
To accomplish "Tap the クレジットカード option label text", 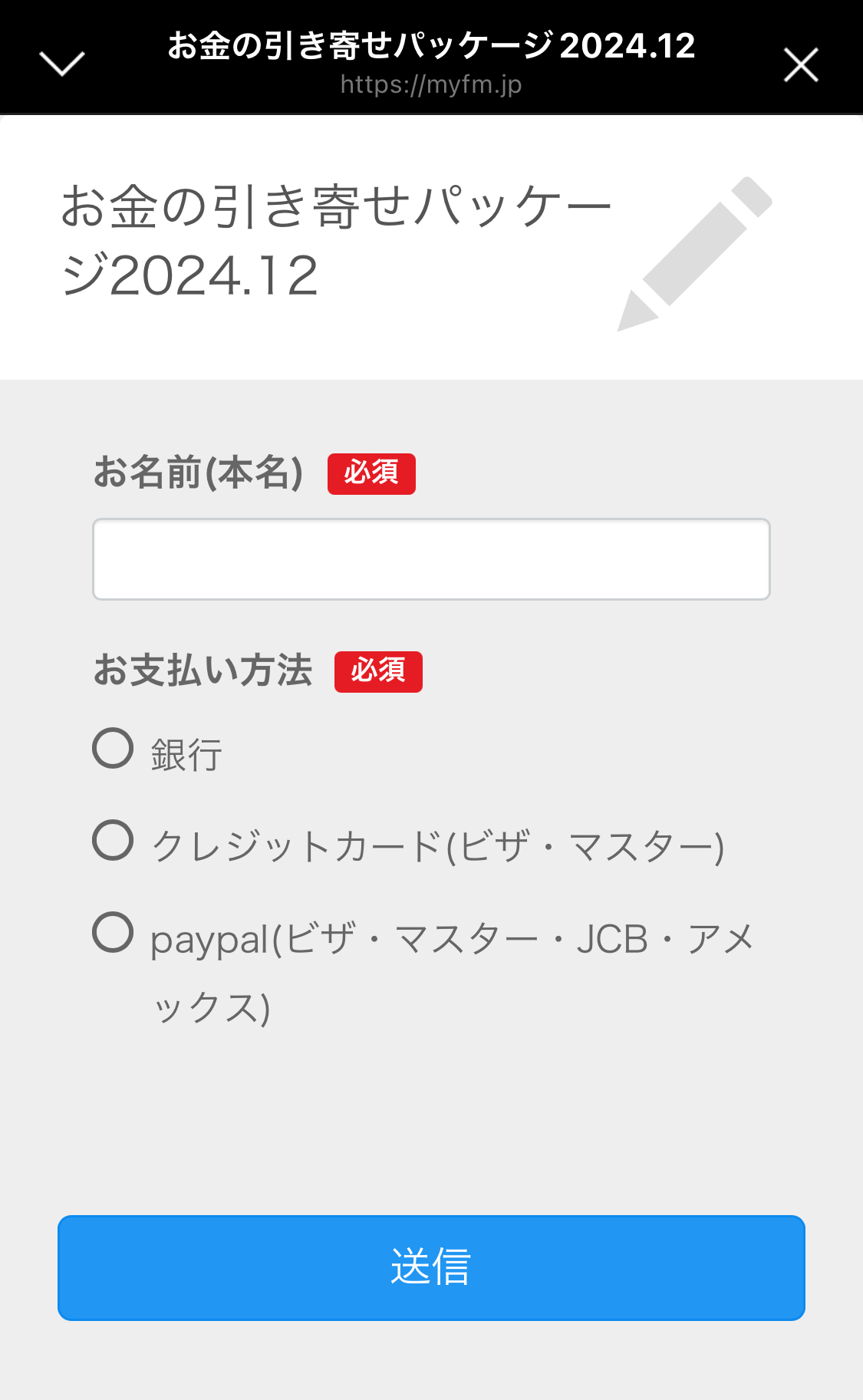I will tap(439, 844).
